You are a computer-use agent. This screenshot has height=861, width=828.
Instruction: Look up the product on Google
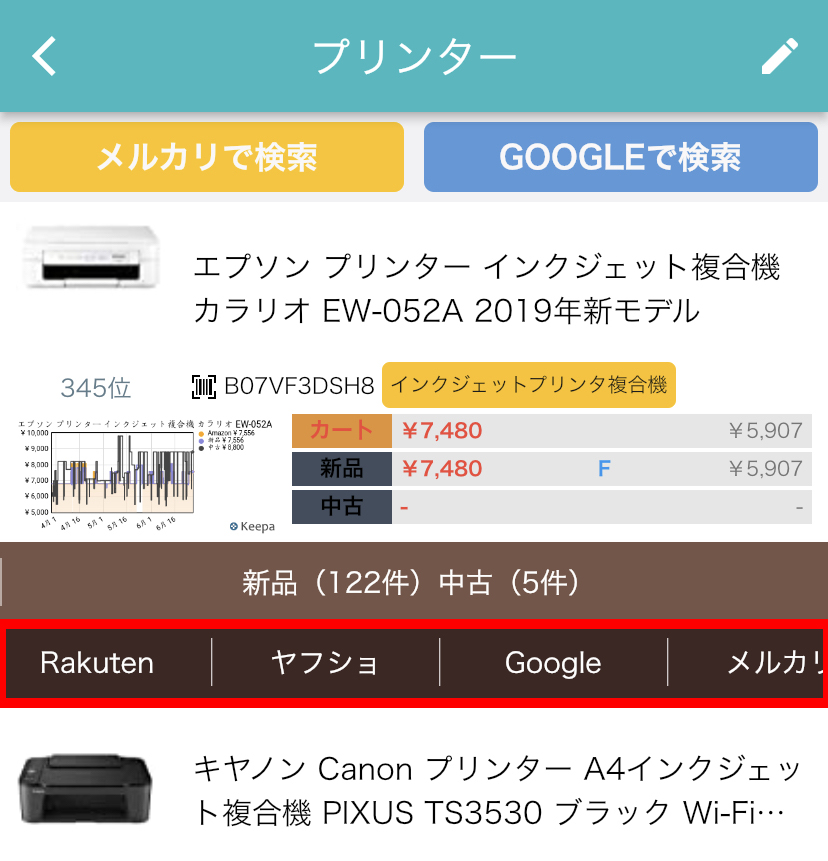pos(553,663)
